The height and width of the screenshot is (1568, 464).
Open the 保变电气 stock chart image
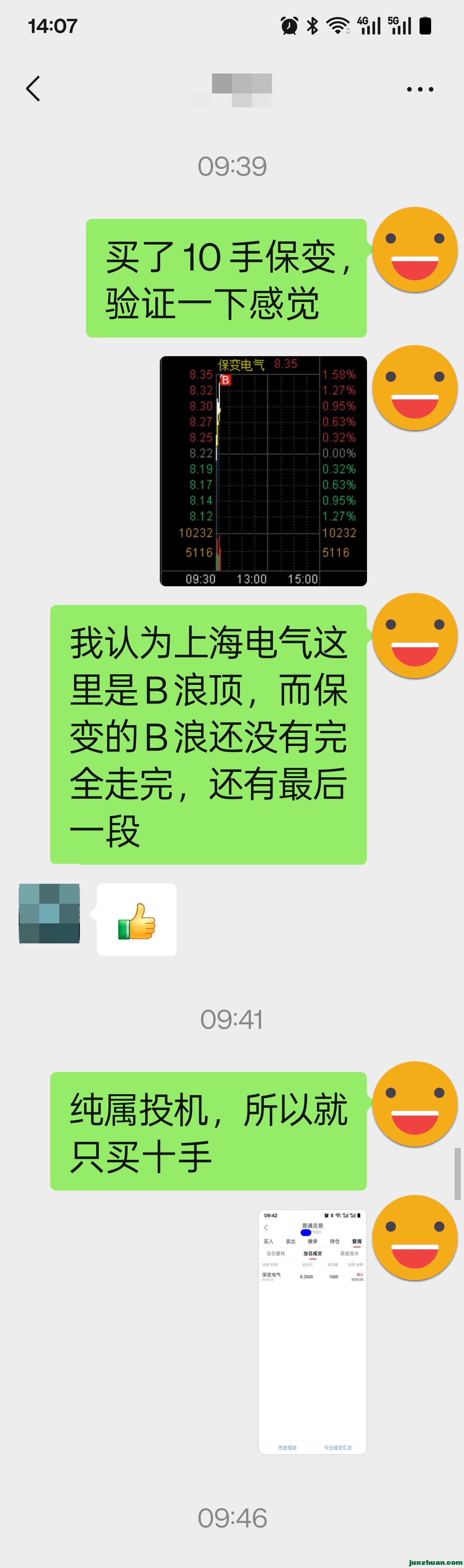[x=263, y=471]
